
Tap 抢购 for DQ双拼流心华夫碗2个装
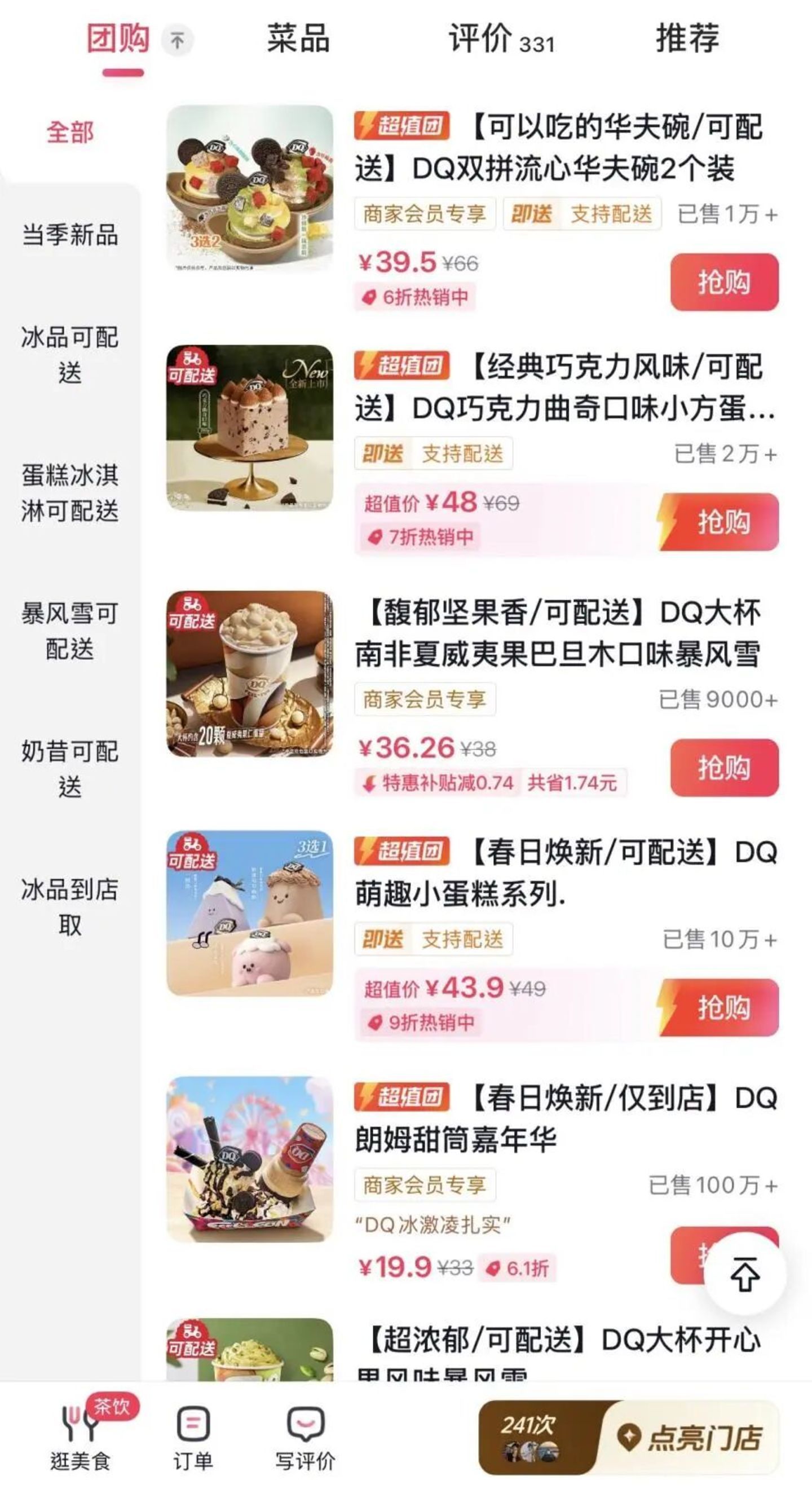click(x=723, y=282)
